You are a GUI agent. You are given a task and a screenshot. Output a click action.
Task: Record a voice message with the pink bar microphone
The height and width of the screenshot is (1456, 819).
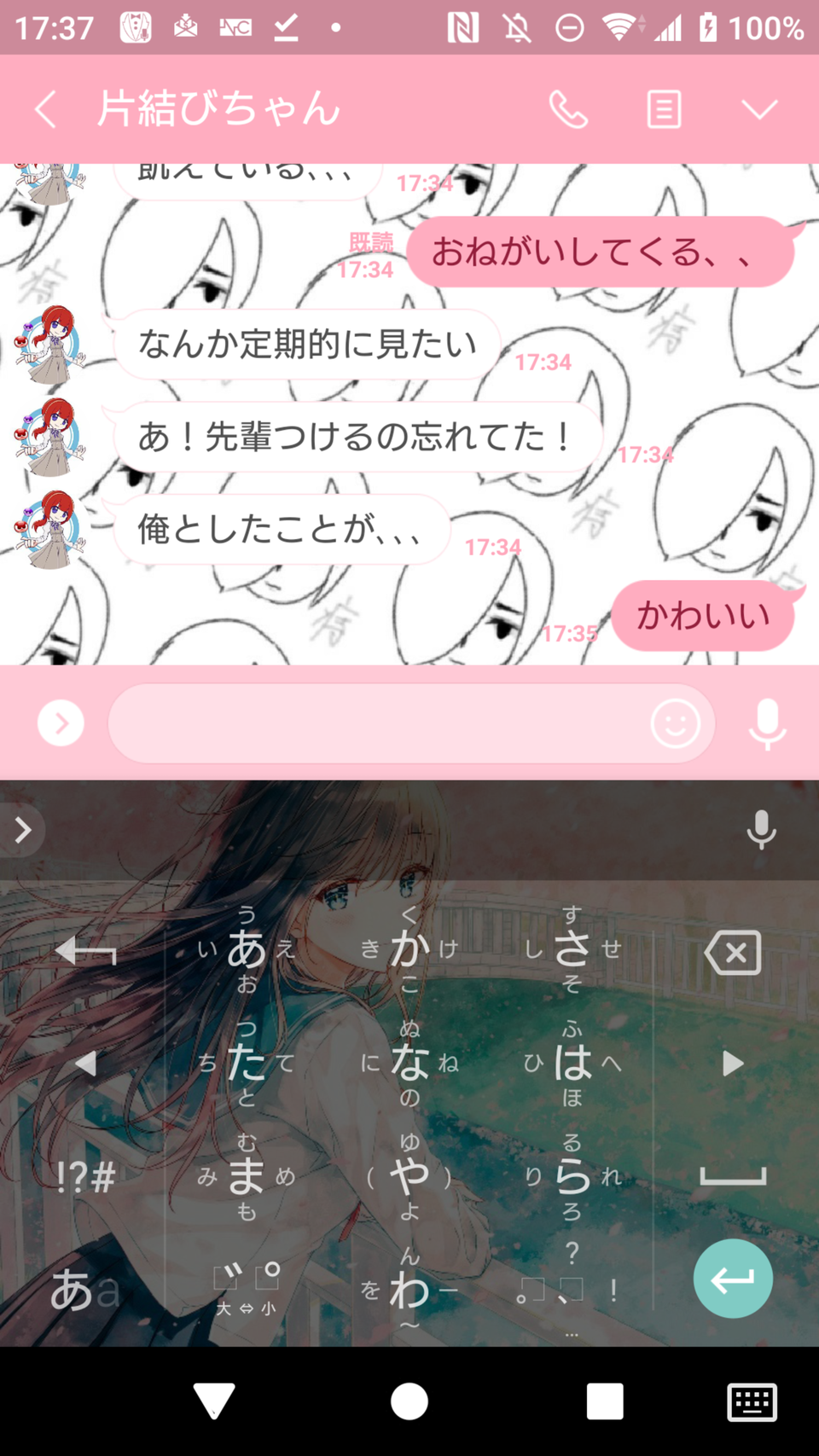pos(767,723)
